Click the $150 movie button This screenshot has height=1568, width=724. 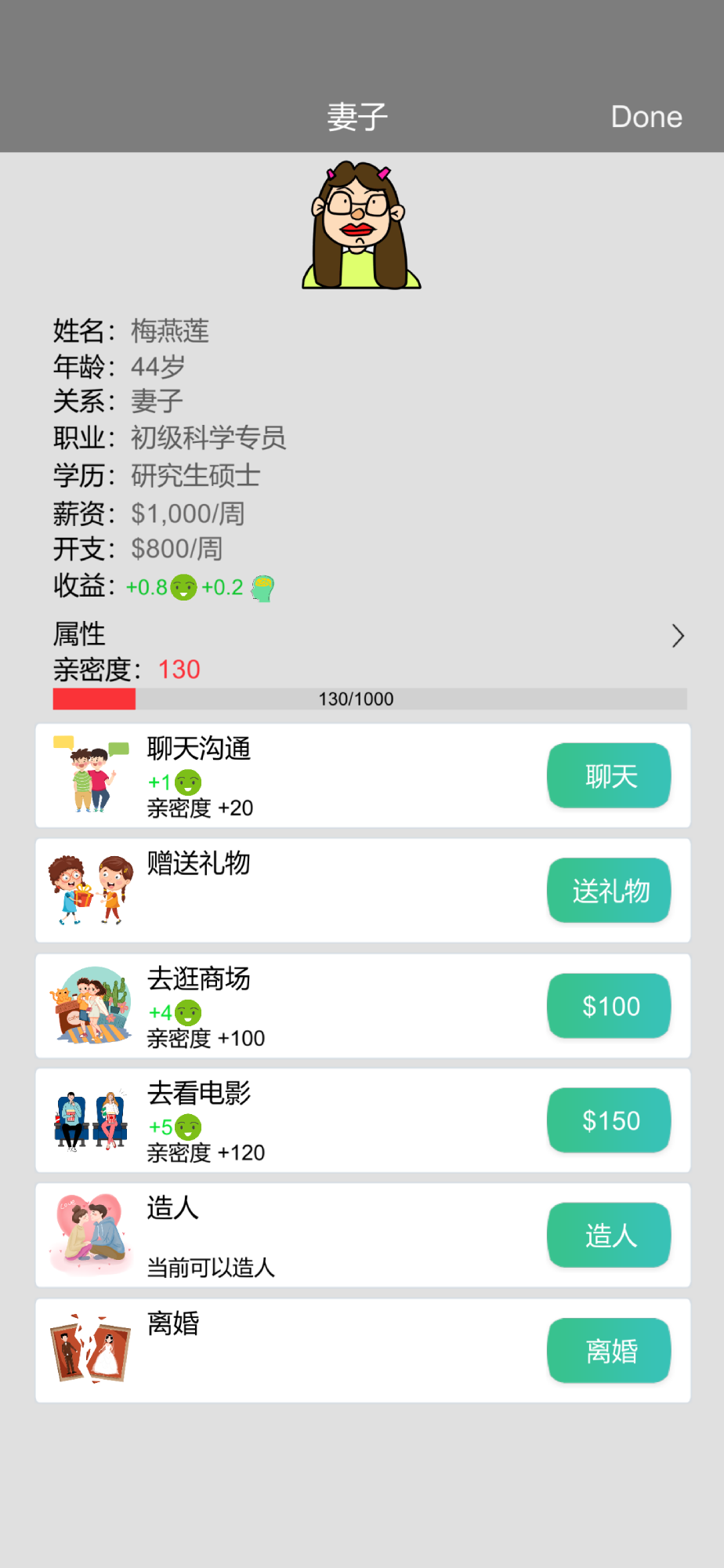(609, 1120)
